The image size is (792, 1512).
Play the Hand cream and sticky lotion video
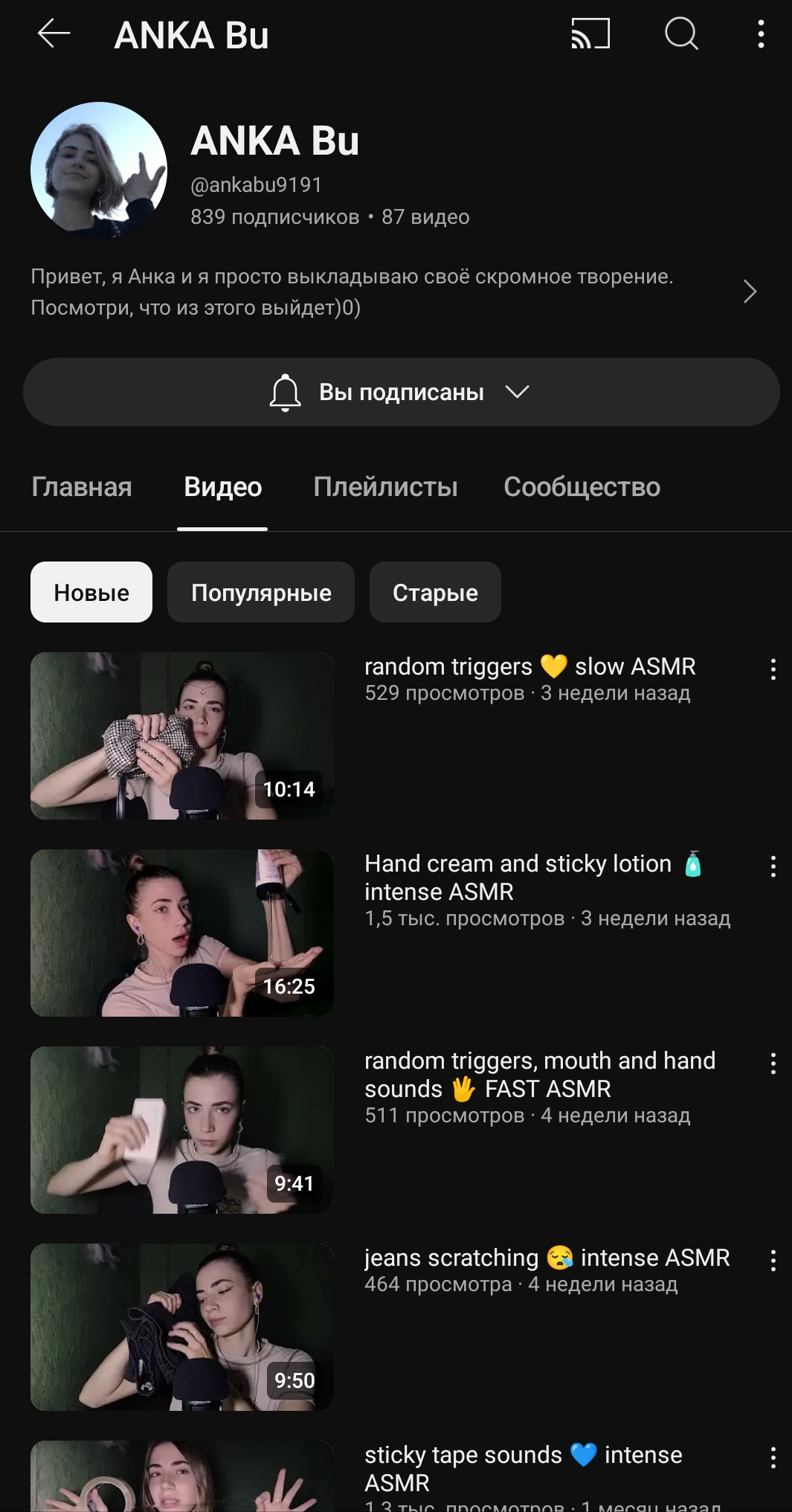(x=182, y=933)
